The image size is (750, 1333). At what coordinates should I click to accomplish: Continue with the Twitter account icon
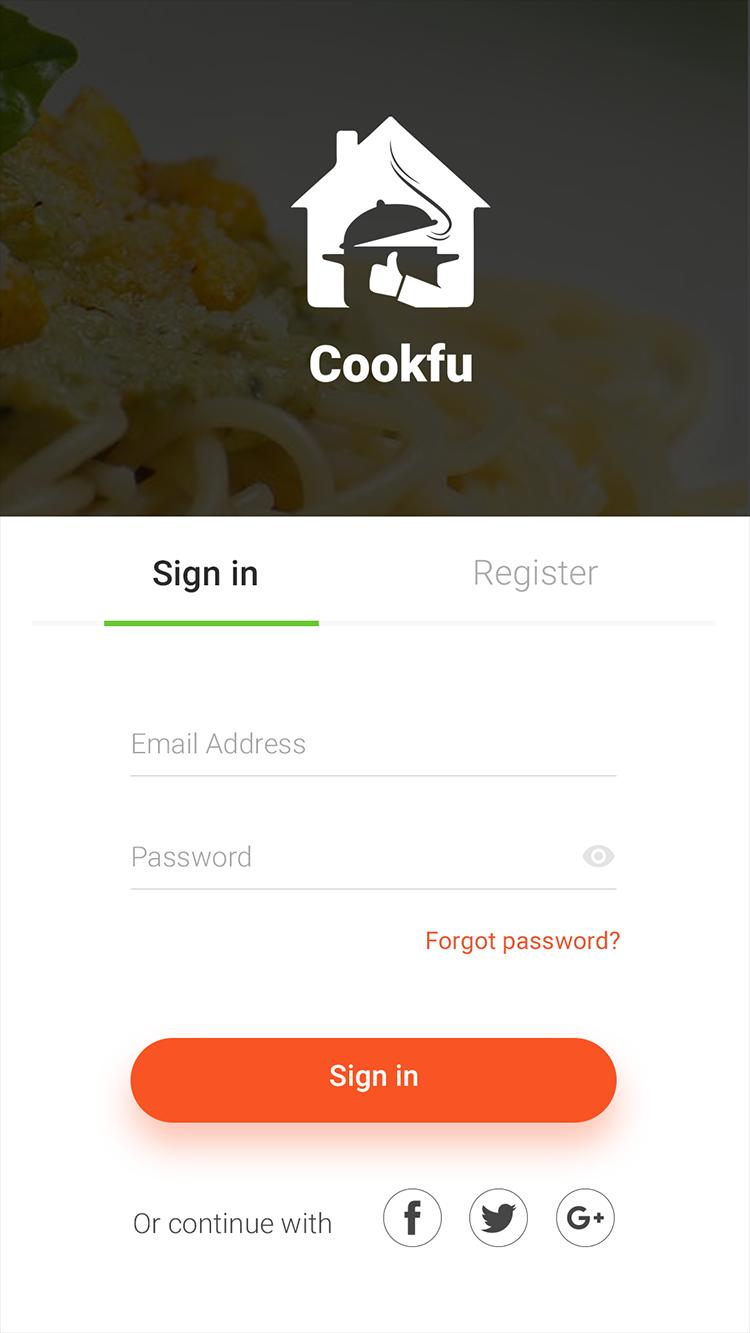(x=499, y=1218)
